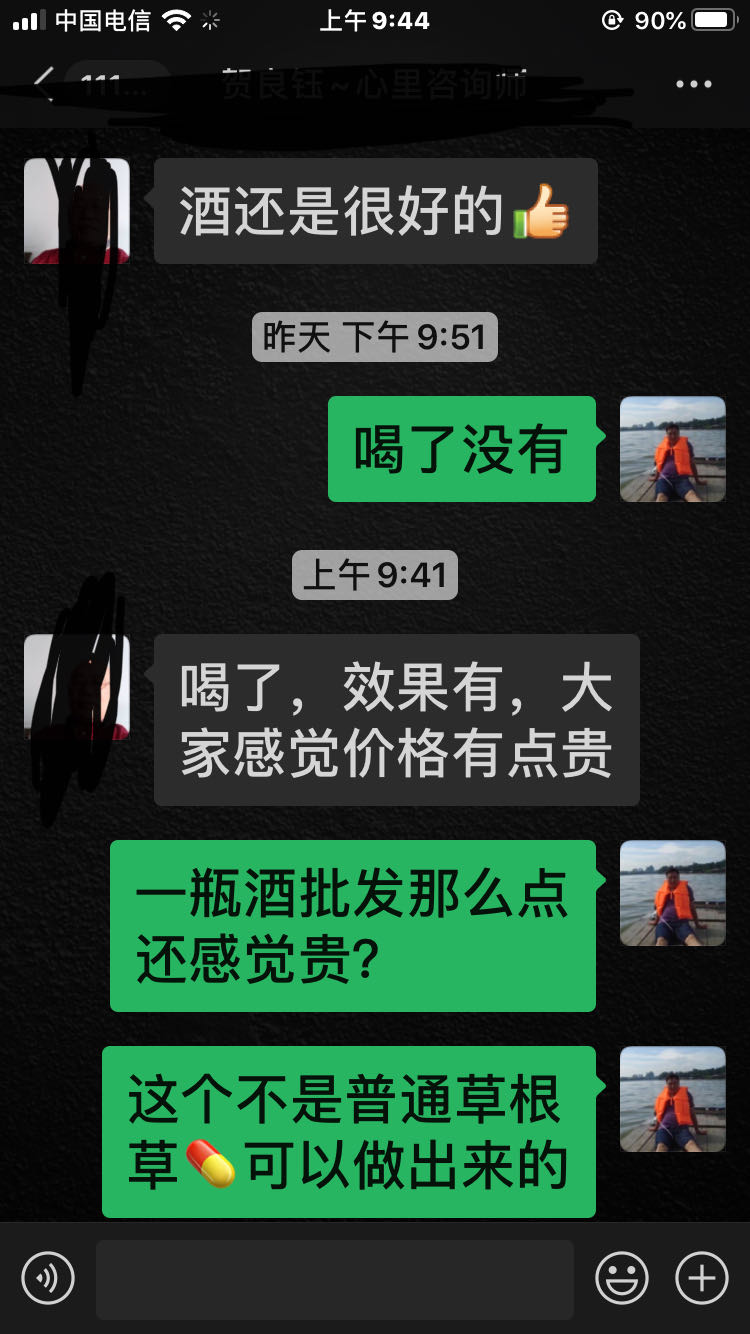Go back to the chat list

click(x=44, y=84)
